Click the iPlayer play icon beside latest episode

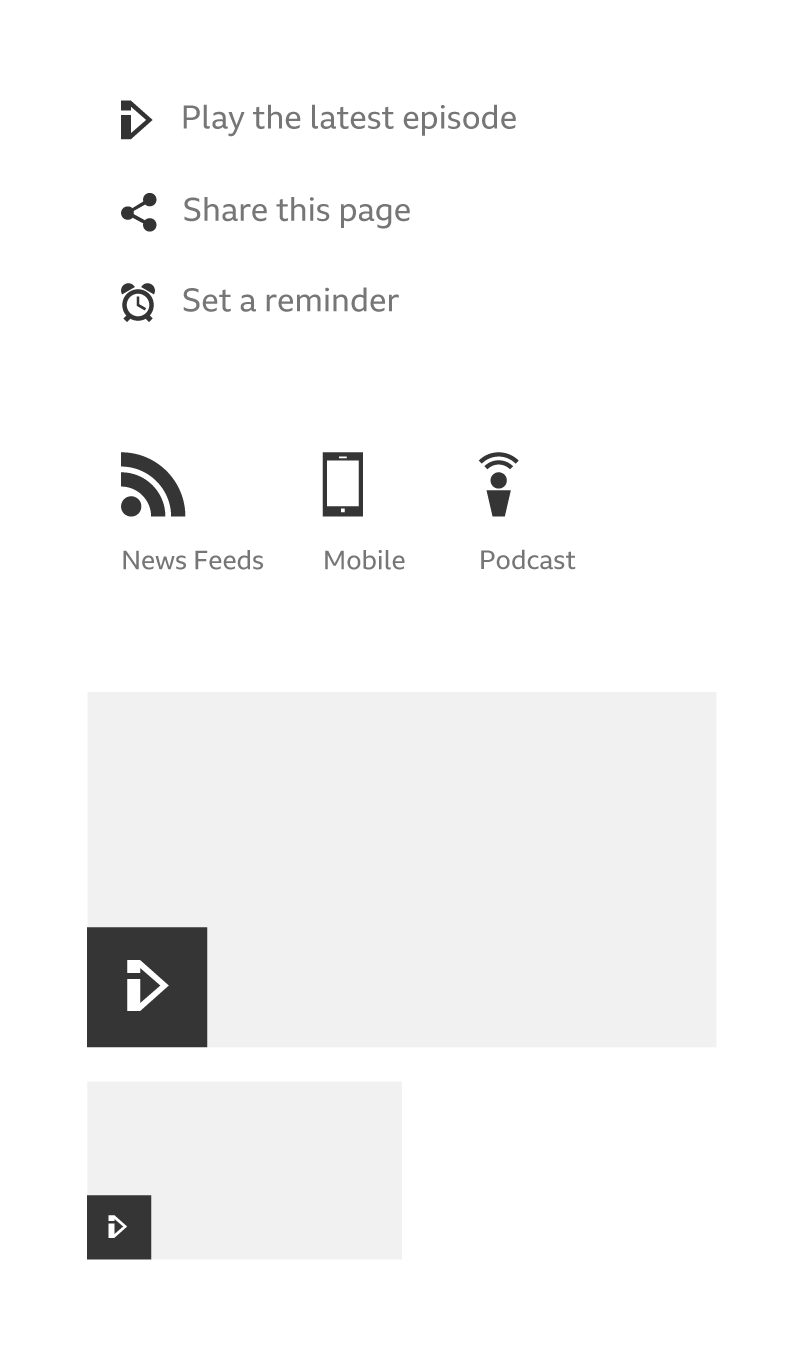pyautogui.click(x=137, y=119)
